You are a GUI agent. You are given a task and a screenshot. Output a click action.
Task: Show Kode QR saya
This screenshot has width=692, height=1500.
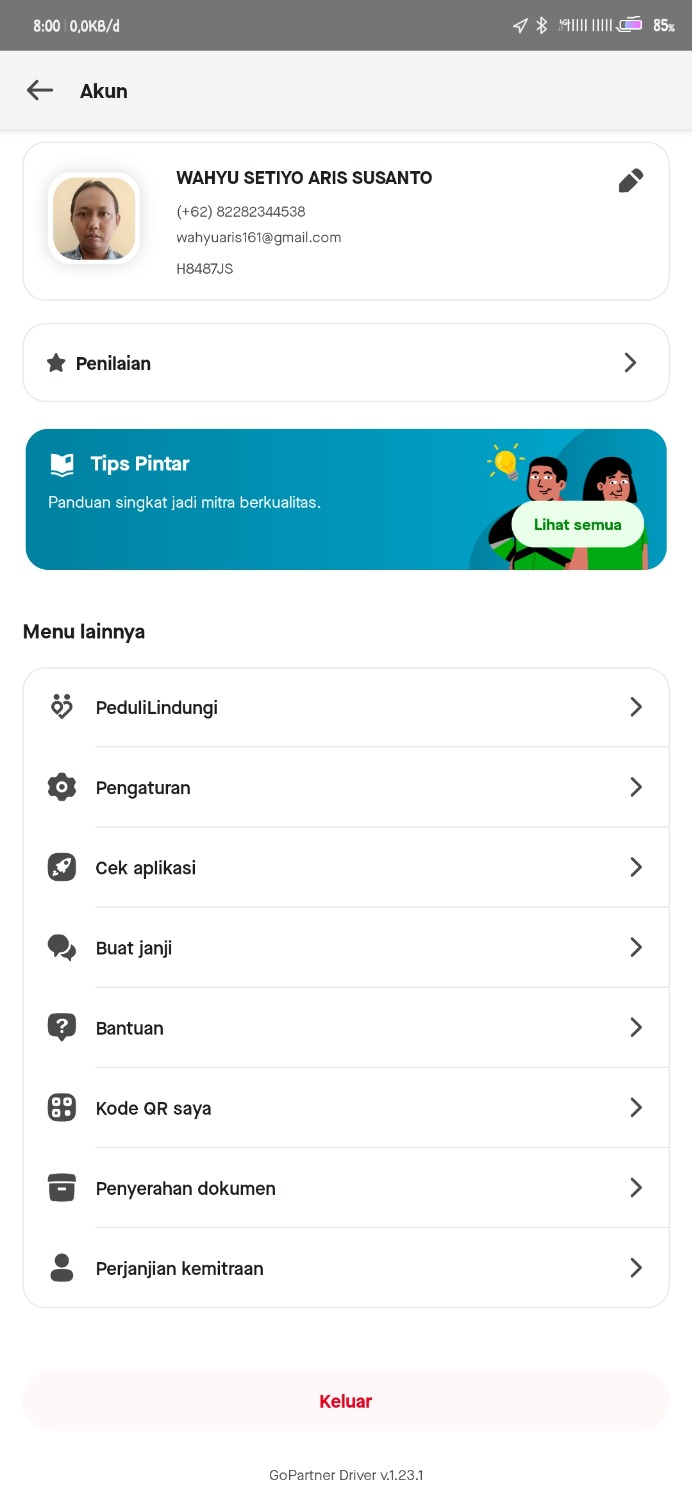click(x=345, y=1108)
